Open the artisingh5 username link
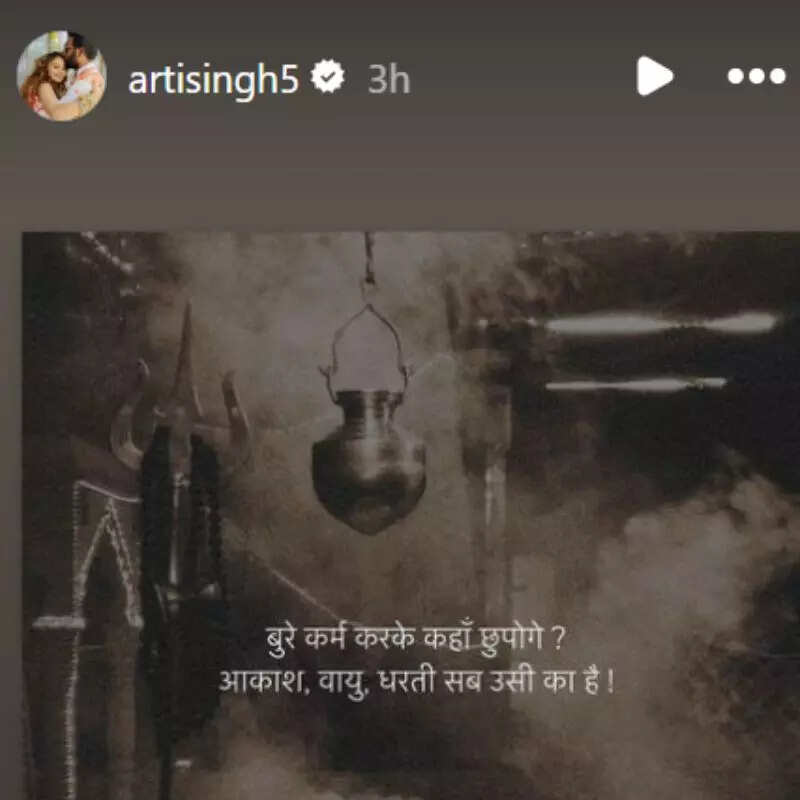 213,78
